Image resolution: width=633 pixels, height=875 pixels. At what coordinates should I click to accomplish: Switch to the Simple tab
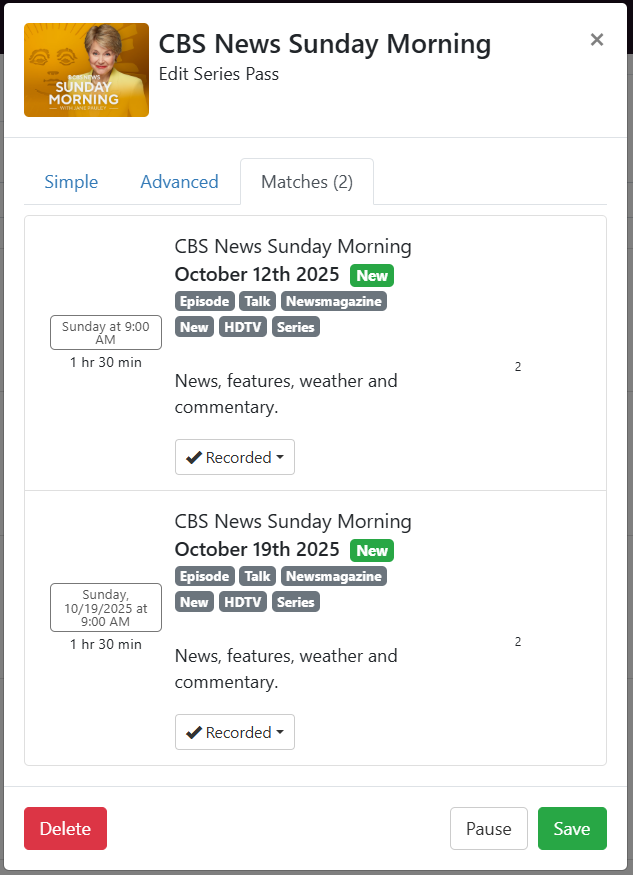click(x=71, y=182)
